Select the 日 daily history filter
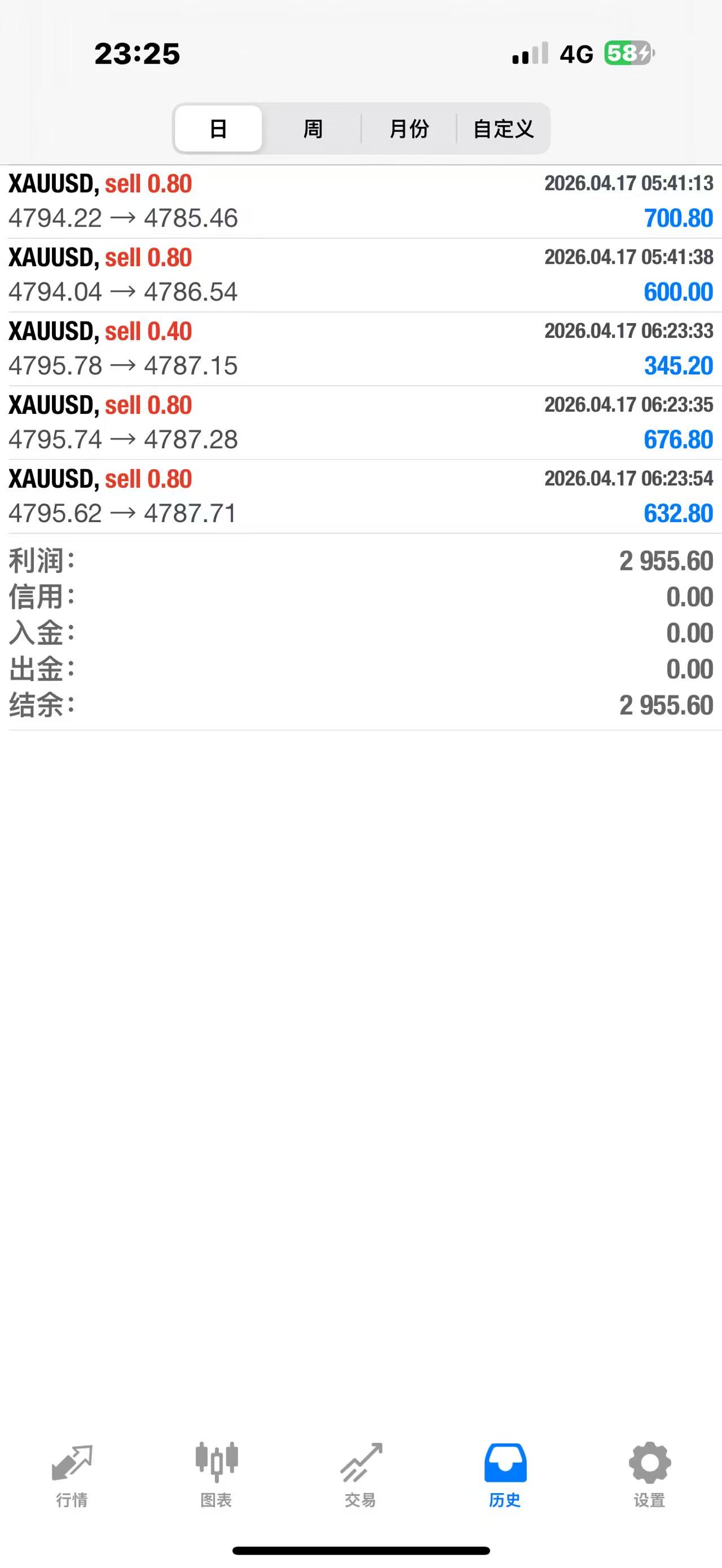The image size is (722, 1568). [x=217, y=129]
